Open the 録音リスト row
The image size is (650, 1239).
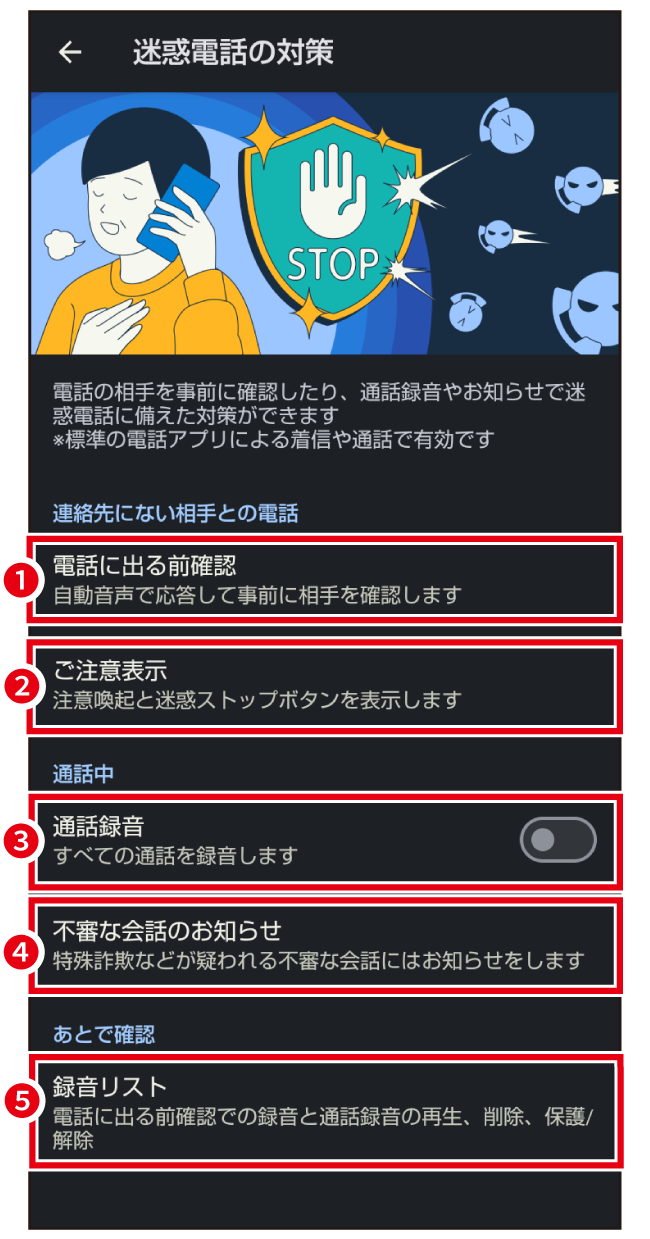coord(325,1112)
